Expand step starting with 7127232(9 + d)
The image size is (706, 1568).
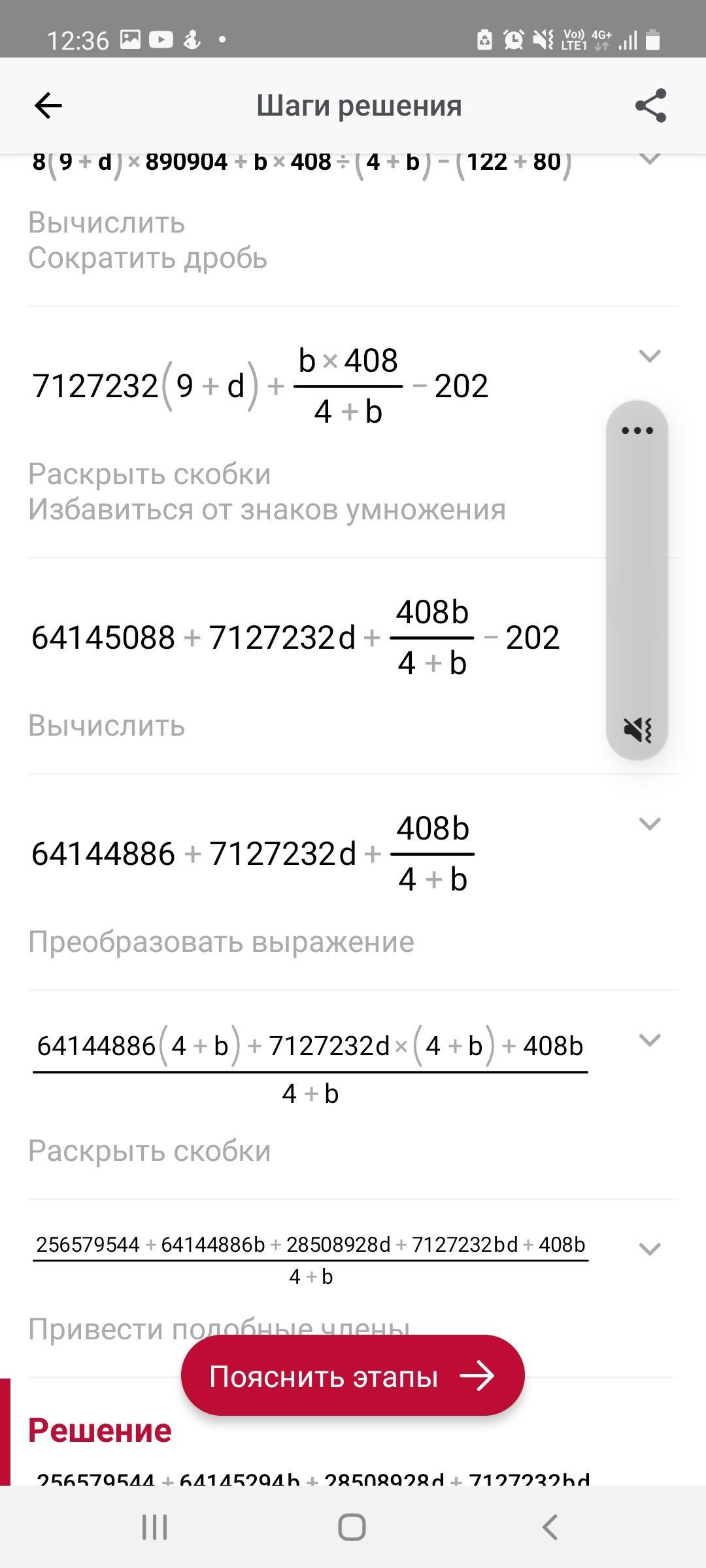coord(649,357)
